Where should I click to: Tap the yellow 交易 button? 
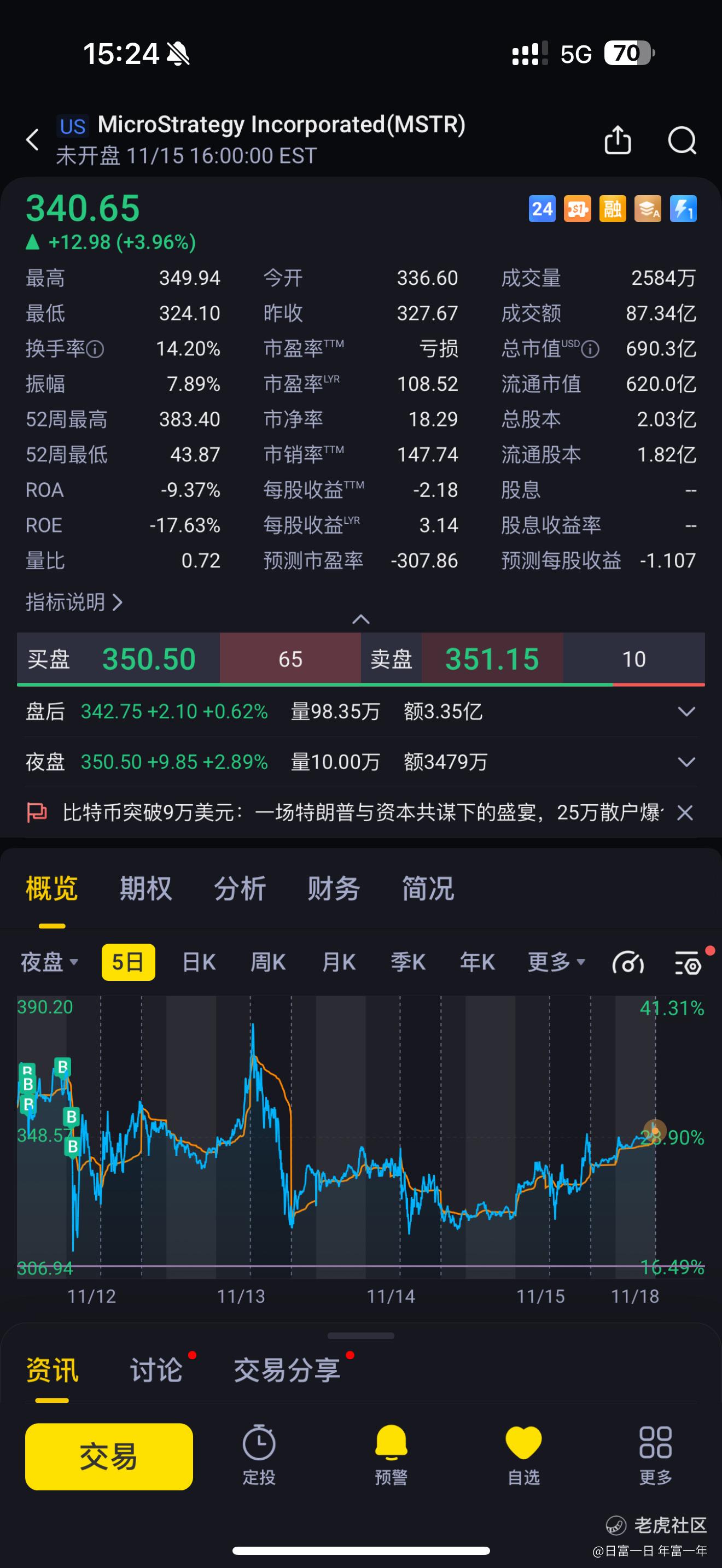pyautogui.click(x=109, y=1456)
